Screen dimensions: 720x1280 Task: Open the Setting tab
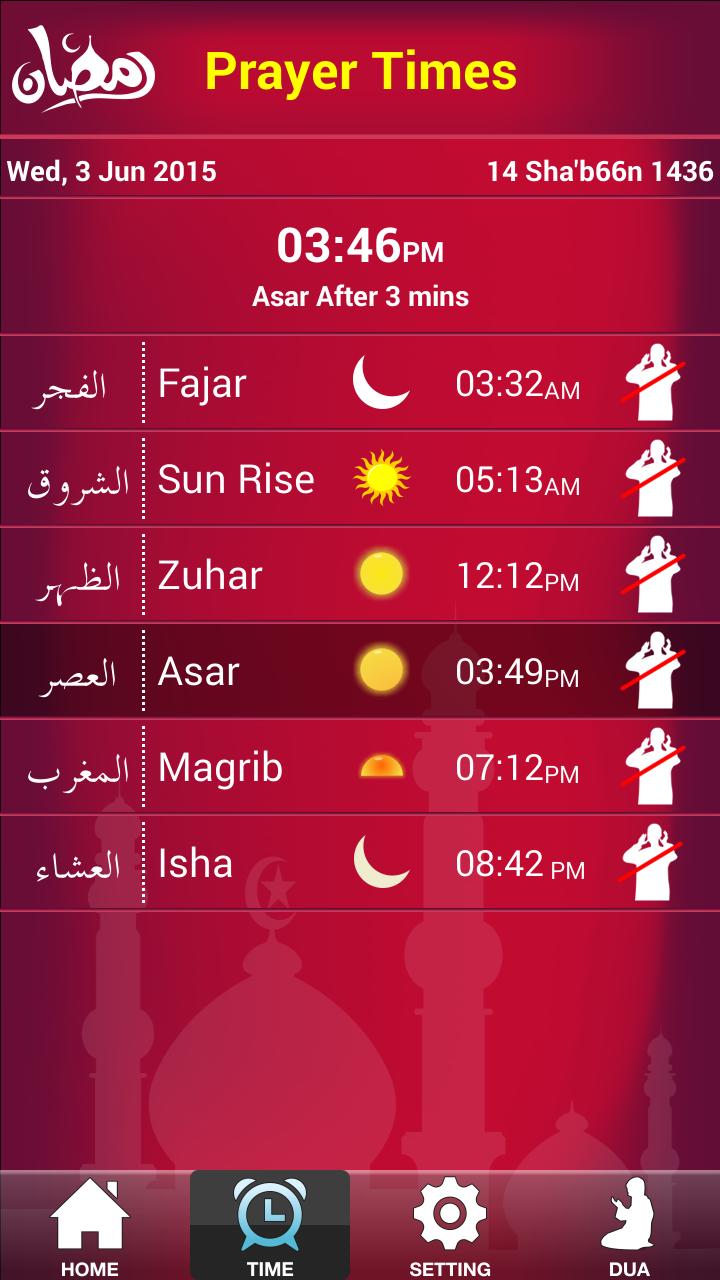pyautogui.click(x=450, y=1226)
